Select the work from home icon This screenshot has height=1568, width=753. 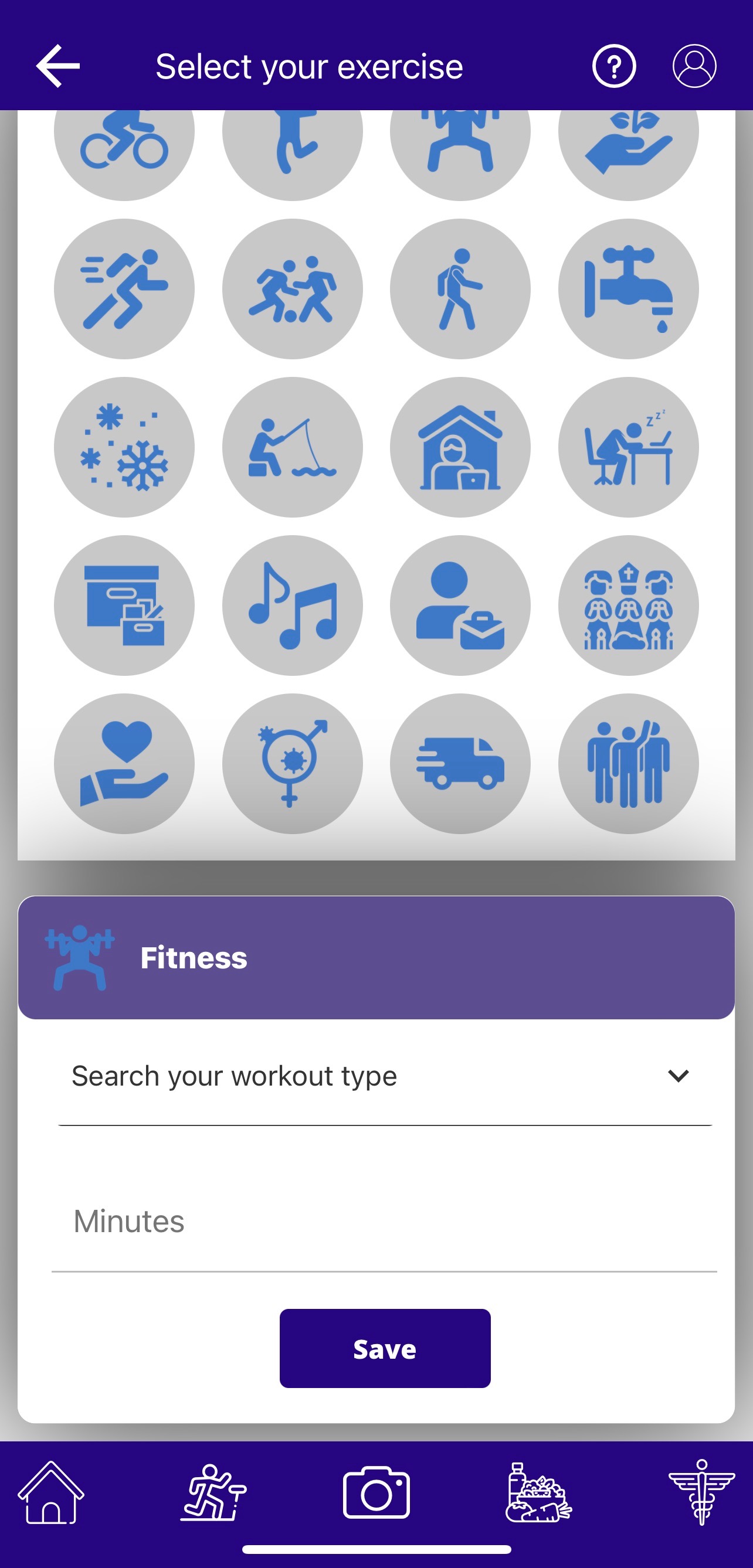pos(460,447)
